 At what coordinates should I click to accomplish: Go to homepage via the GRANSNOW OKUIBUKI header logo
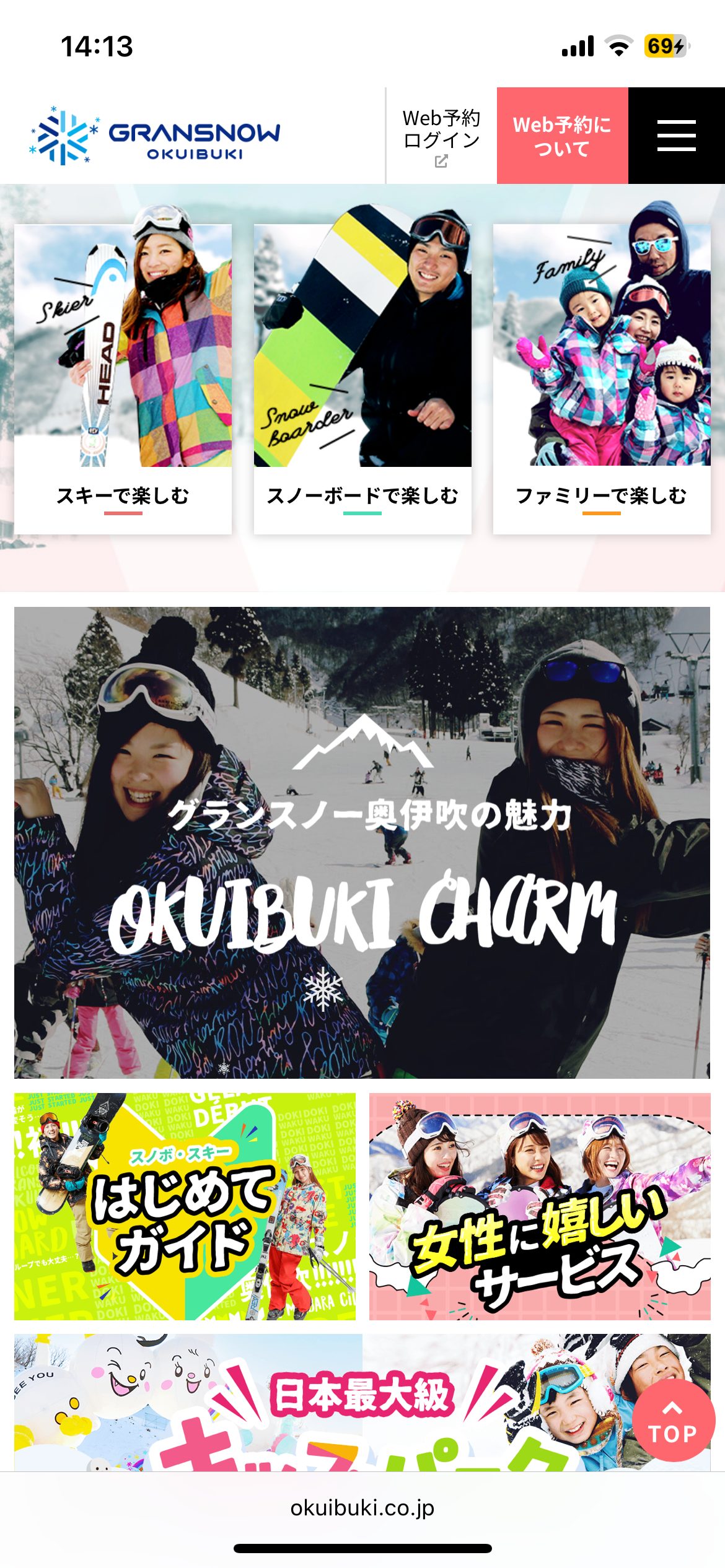click(x=156, y=136)
